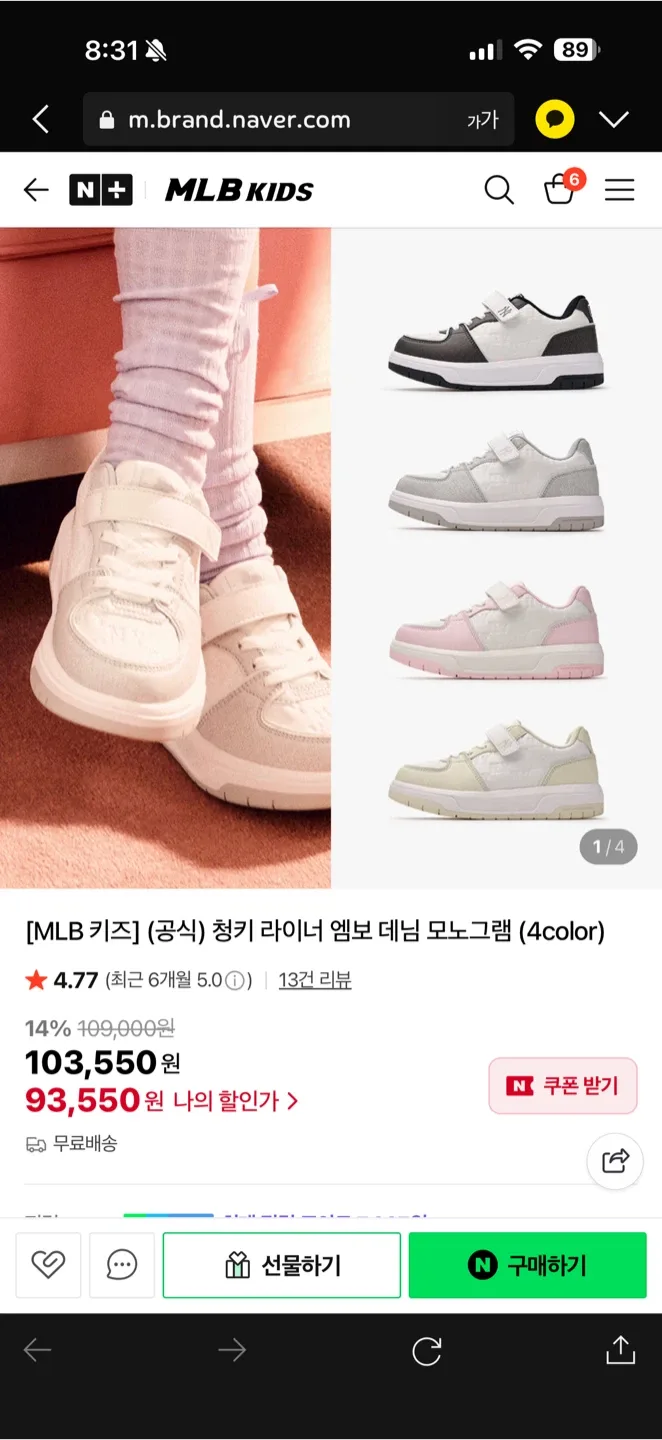Screen dimensions: 662x1440
Task: Open the yellow KakaoTalk chat icon
Action: tap(555, 120)
